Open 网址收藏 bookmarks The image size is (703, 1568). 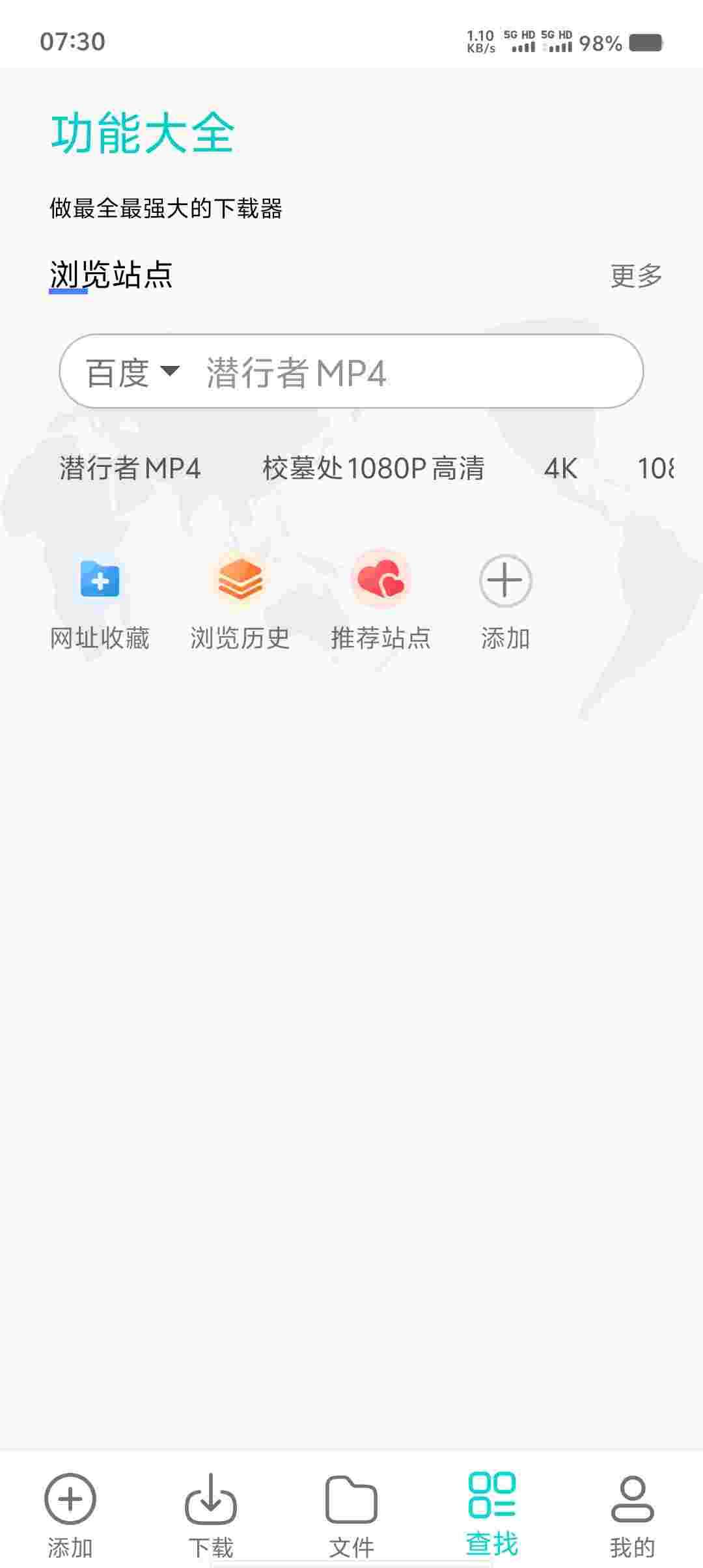(x=100, y=600)
